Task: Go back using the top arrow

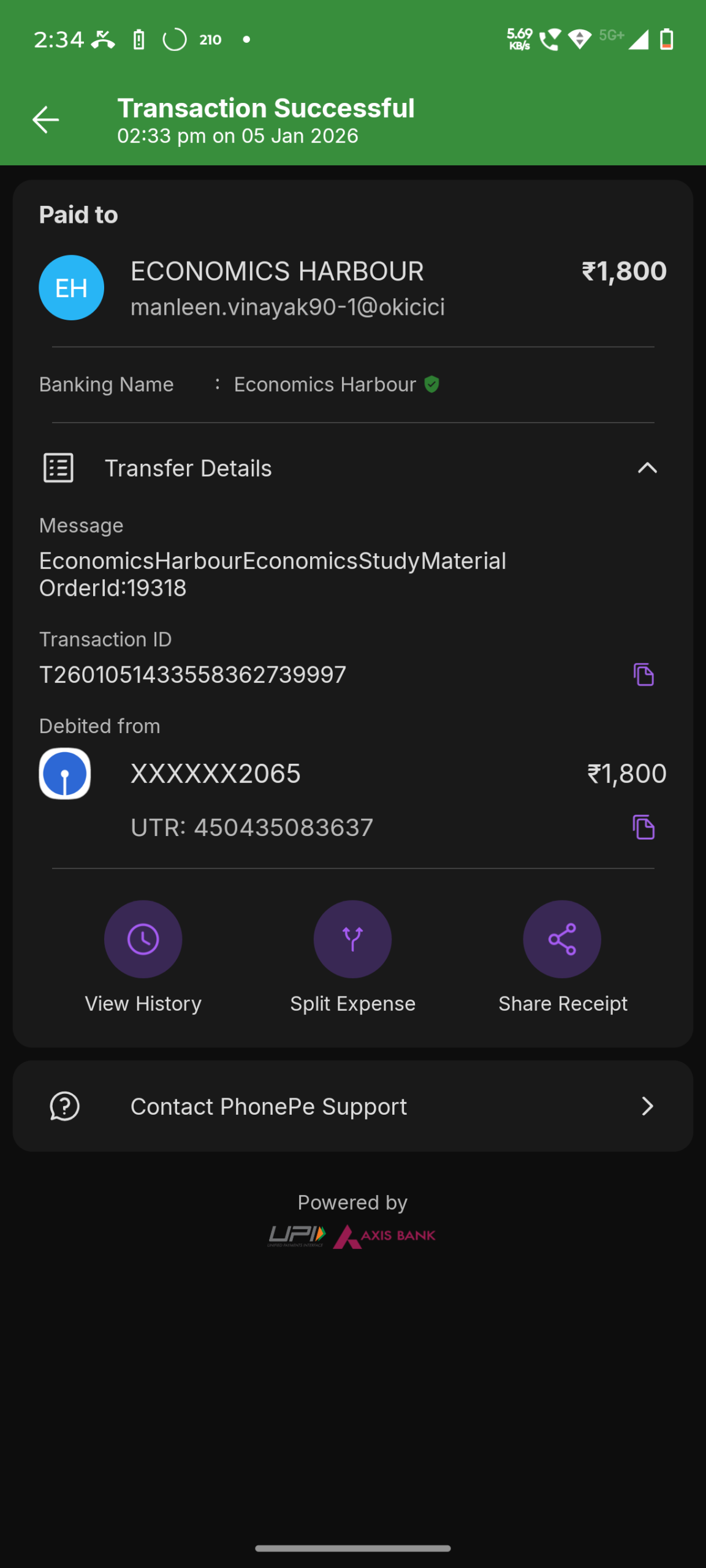Action: pos(46,119)
